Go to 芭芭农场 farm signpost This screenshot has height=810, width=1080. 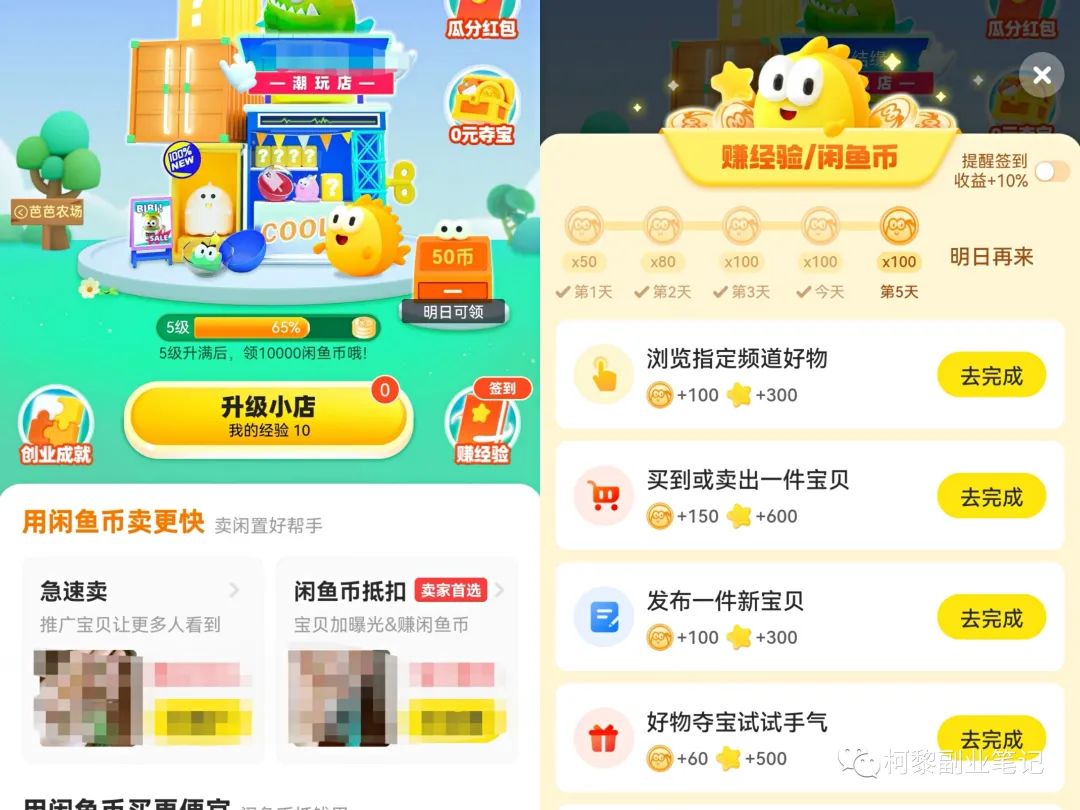tap(48, 211)
